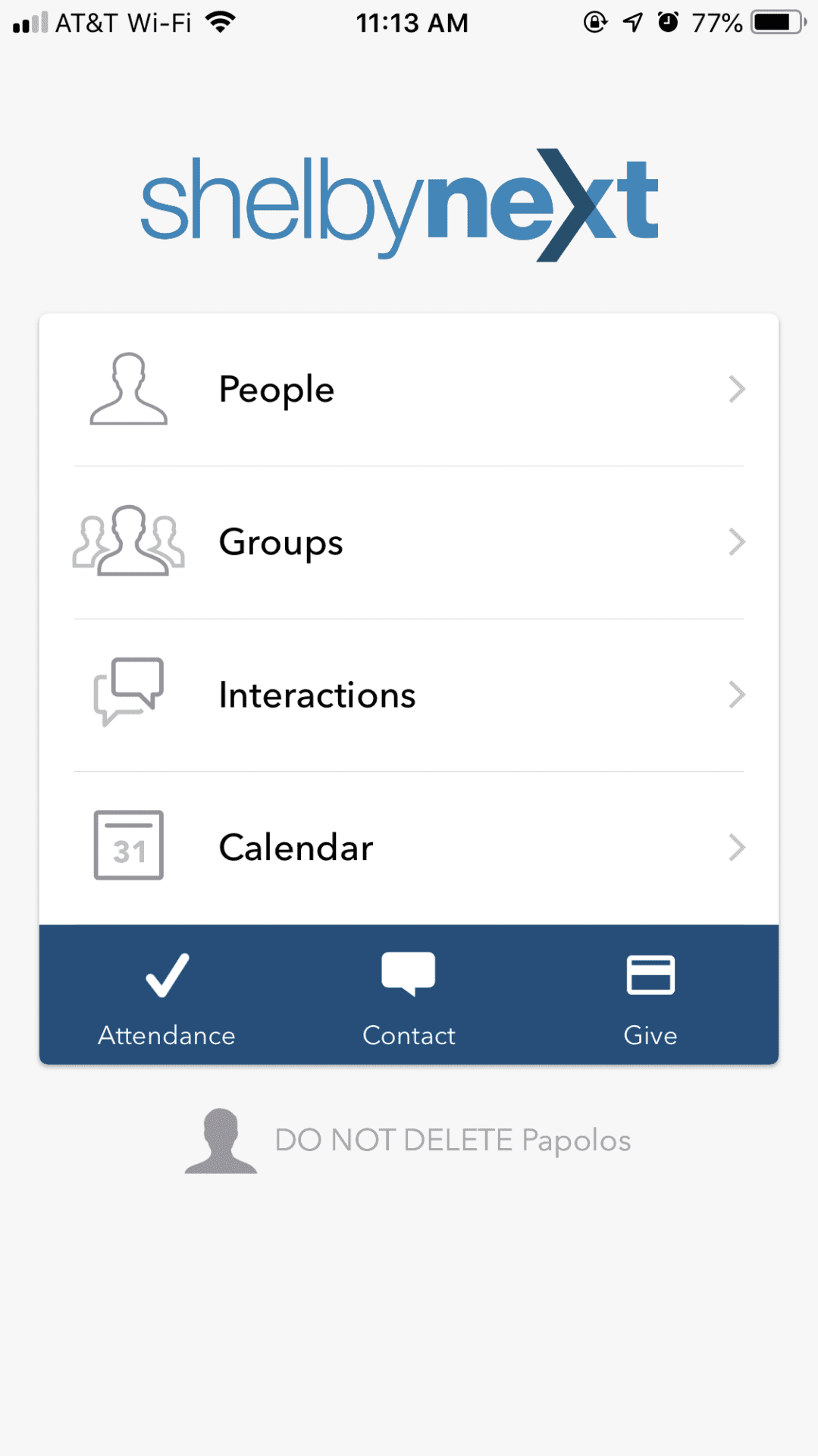
Task: Open Interactions
Action: click(409, 695)
